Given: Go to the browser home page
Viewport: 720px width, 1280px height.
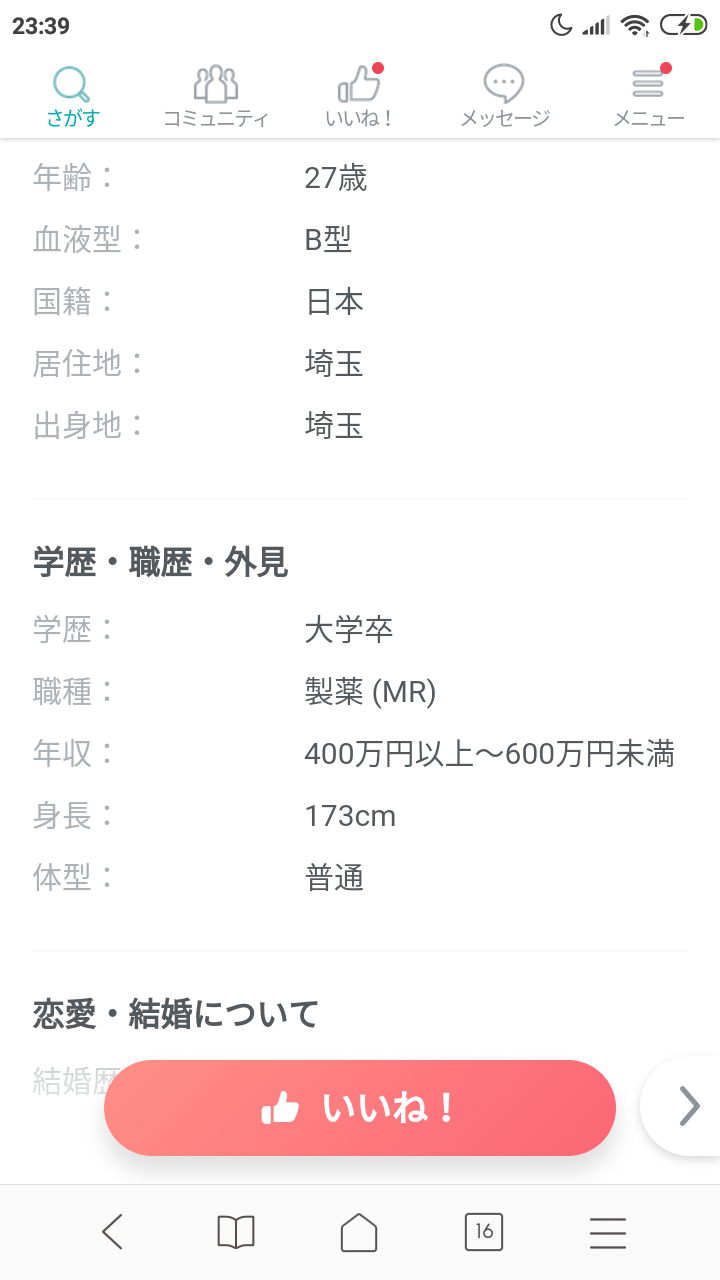Looking at the screenshot, I should coord(359,1232).
